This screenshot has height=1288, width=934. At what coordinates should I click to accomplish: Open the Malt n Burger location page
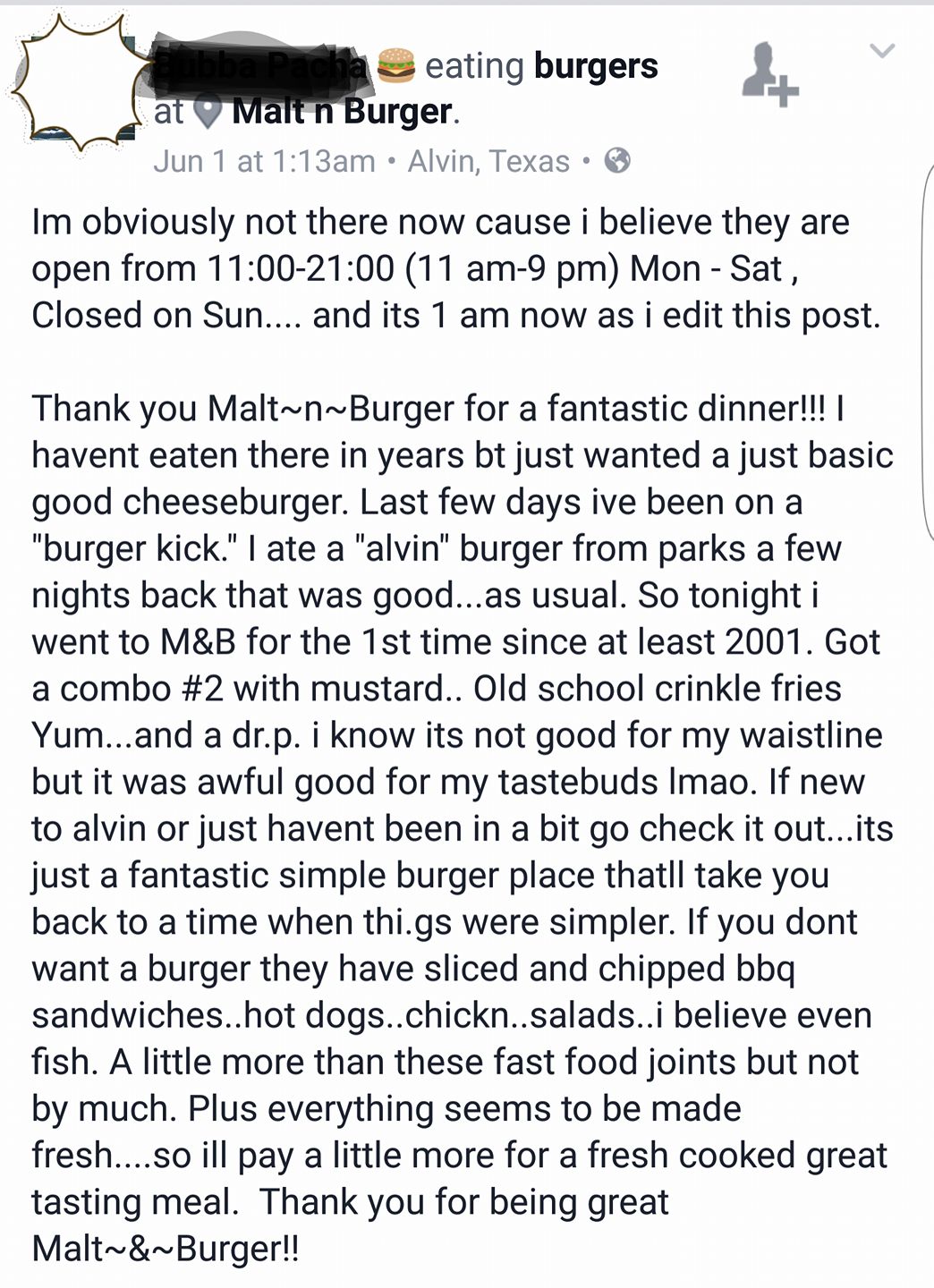pyautogui.click(x=342, y=112)
